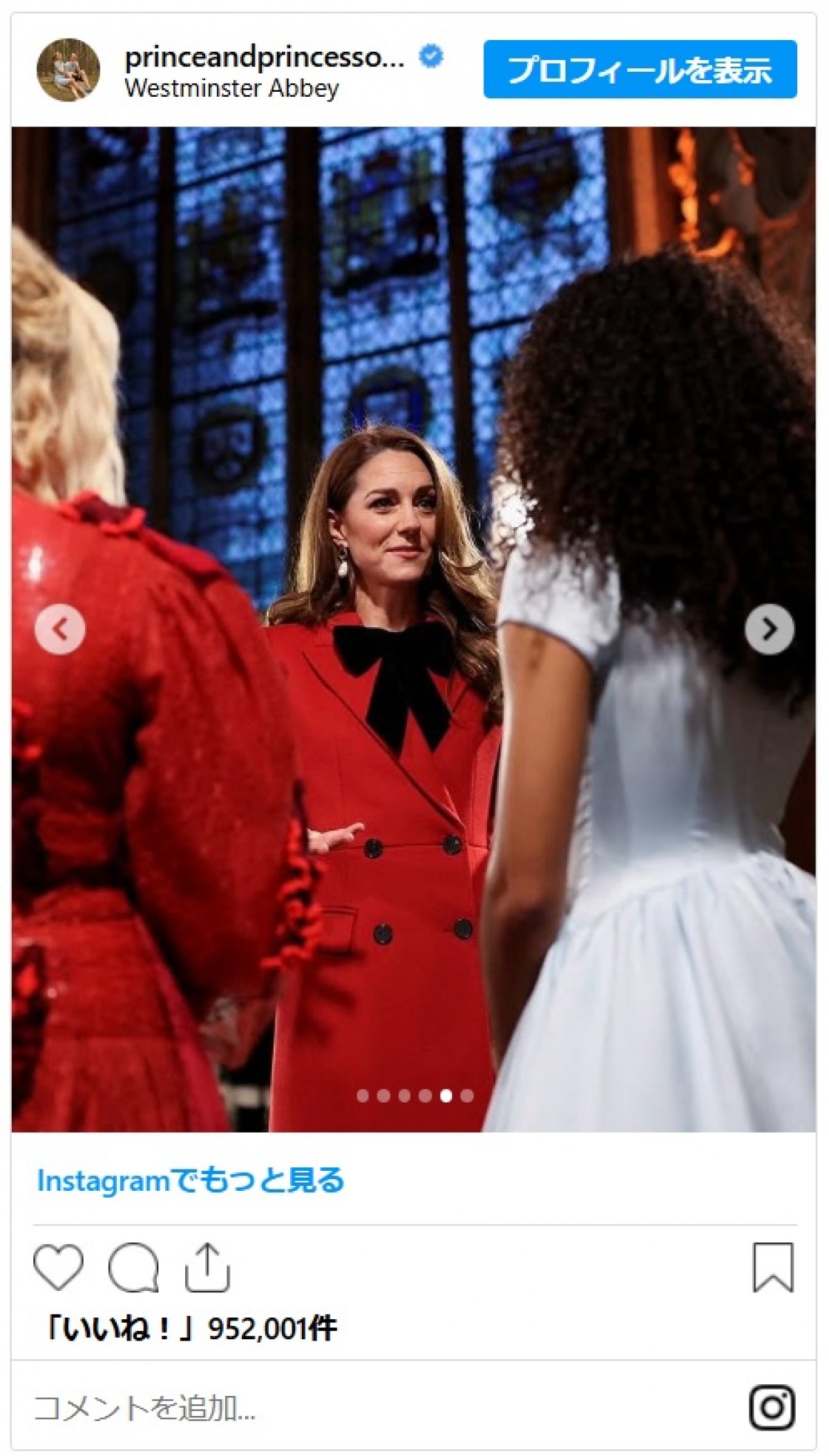Viewport: 829px width, 1456px height.
Task: Save the post with the bookmark icon
Action: [x=773, y=1267]
